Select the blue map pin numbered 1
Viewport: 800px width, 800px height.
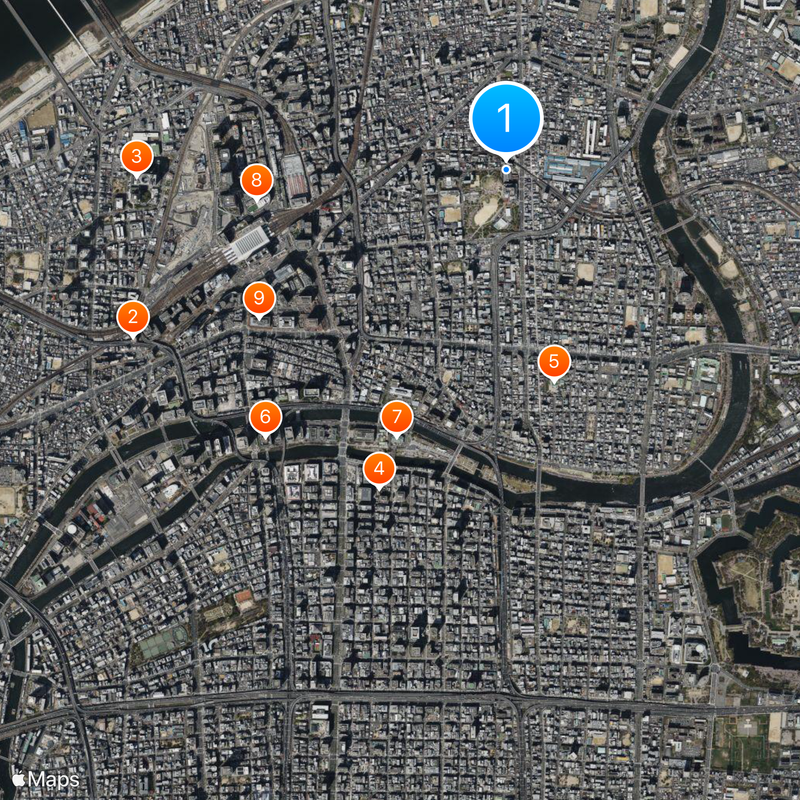505,119
